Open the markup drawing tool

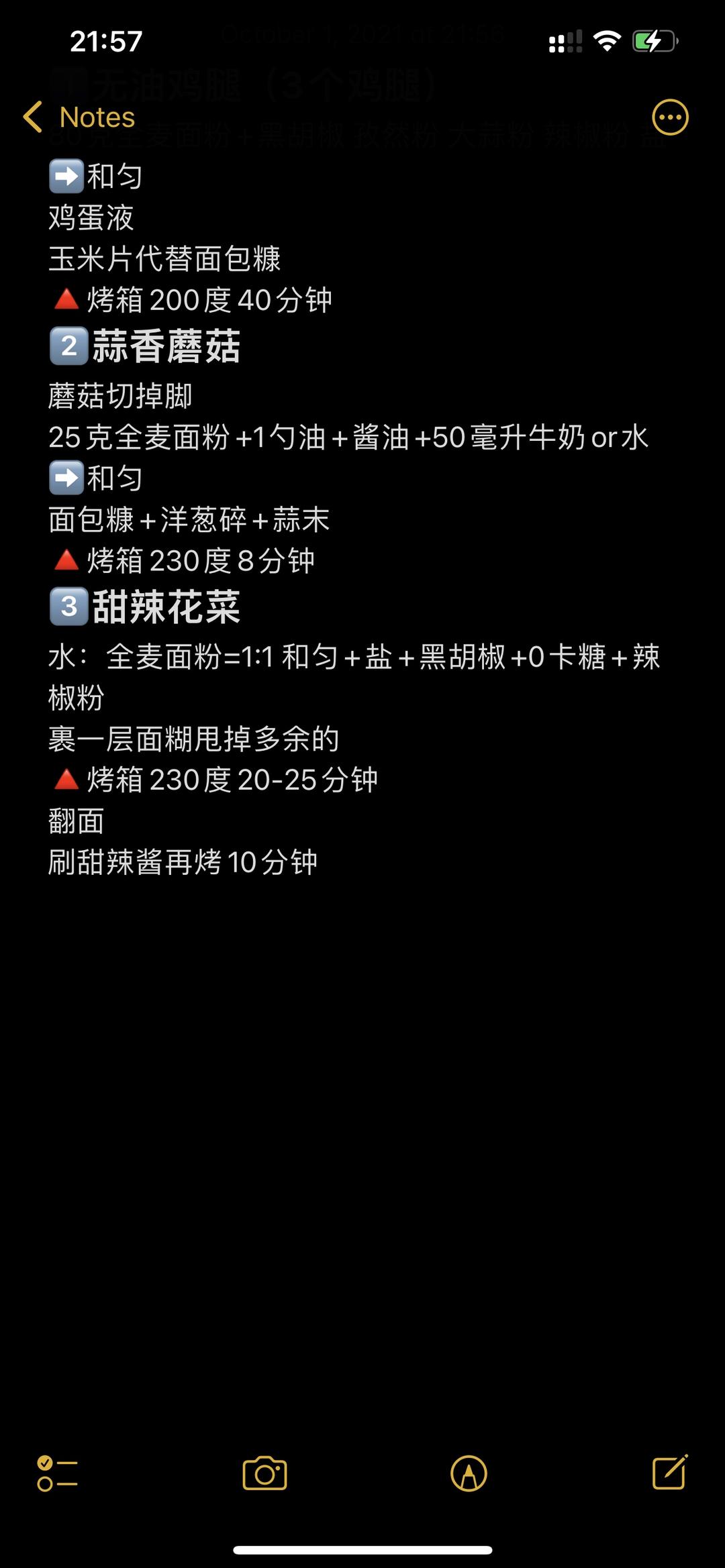pos(469,1473)
